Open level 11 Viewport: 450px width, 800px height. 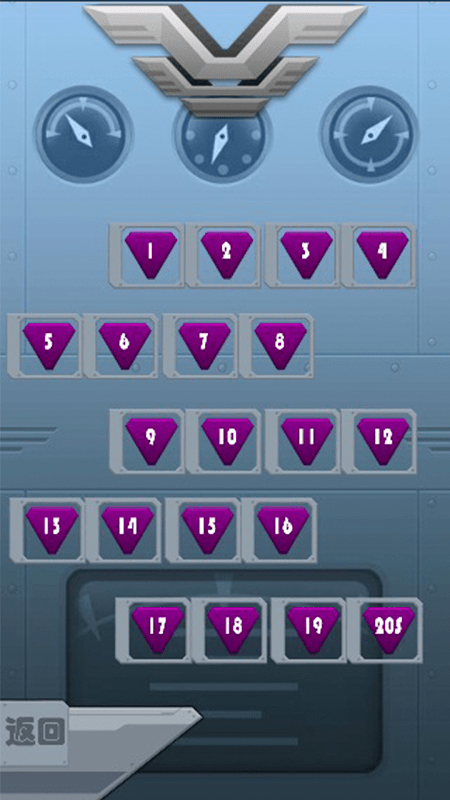coord(303,441)
